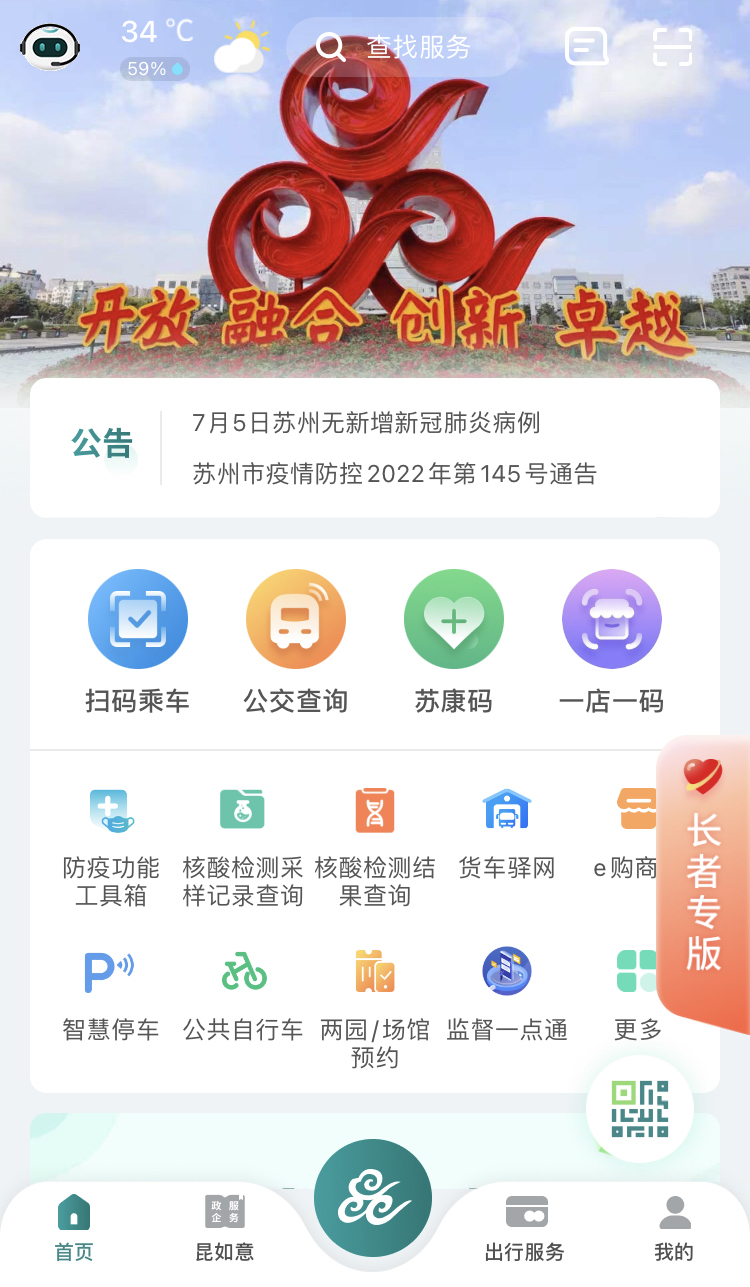Switch to the 昆如意 tab
The image size is (750, 1287).
point(225,1228)
